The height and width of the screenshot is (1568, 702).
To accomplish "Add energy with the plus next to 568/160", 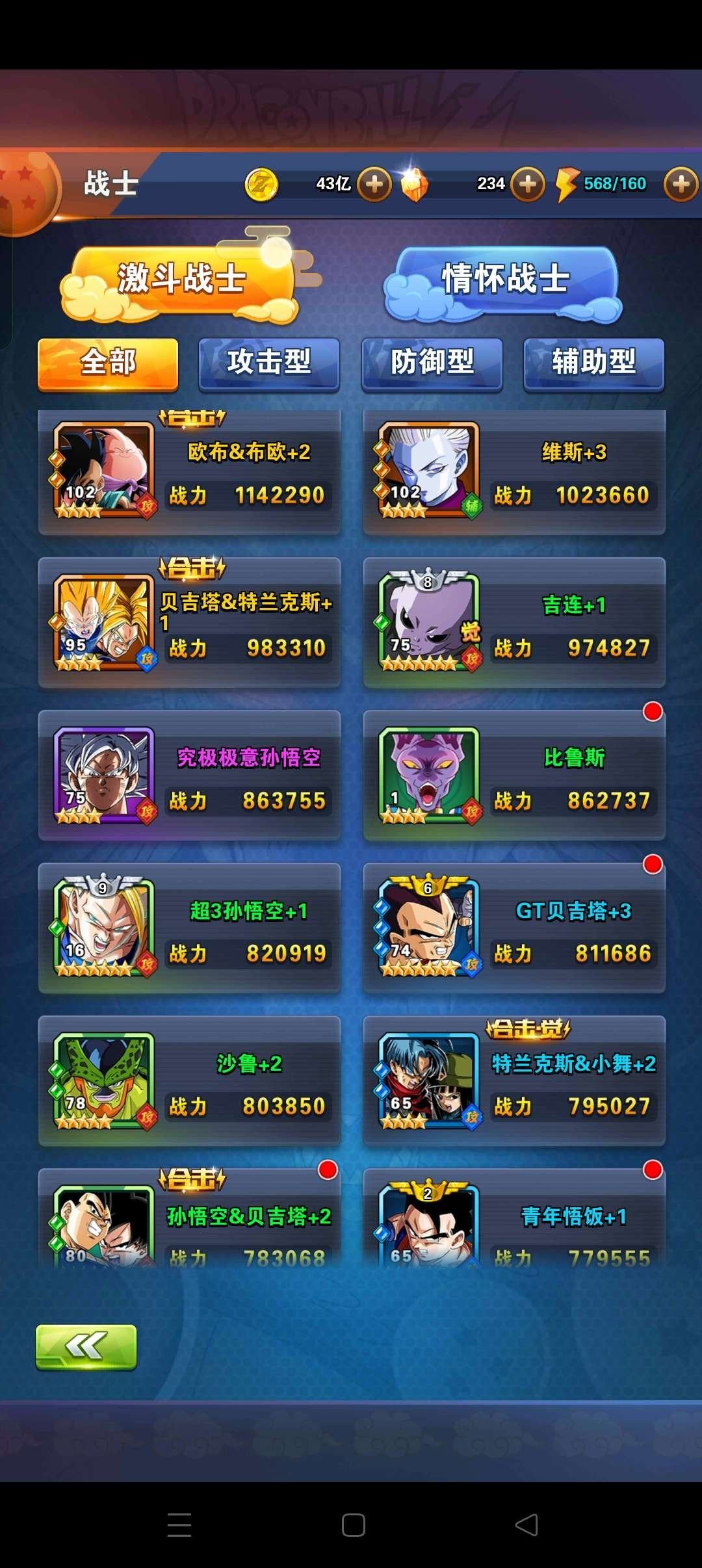I will pyautogui.click(x=681, y=184).
